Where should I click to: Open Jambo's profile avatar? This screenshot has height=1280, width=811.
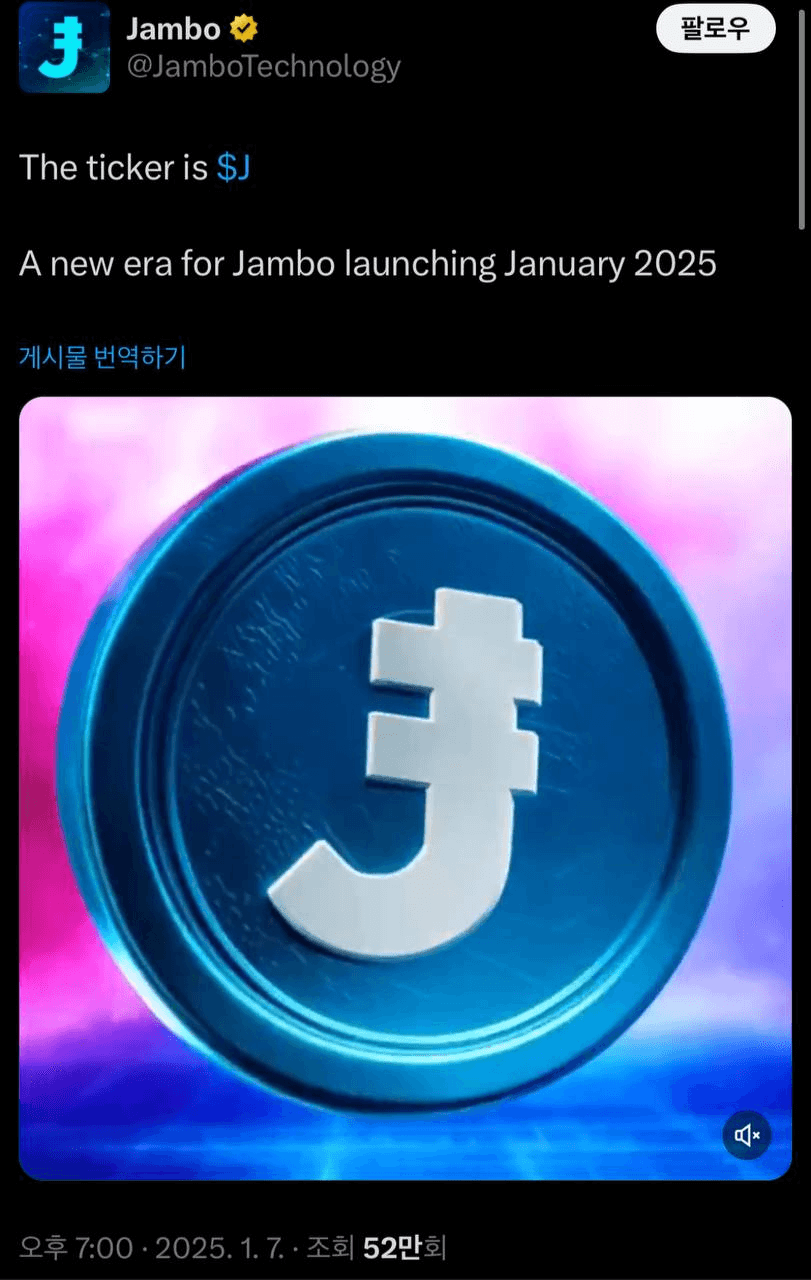[64, 47]
